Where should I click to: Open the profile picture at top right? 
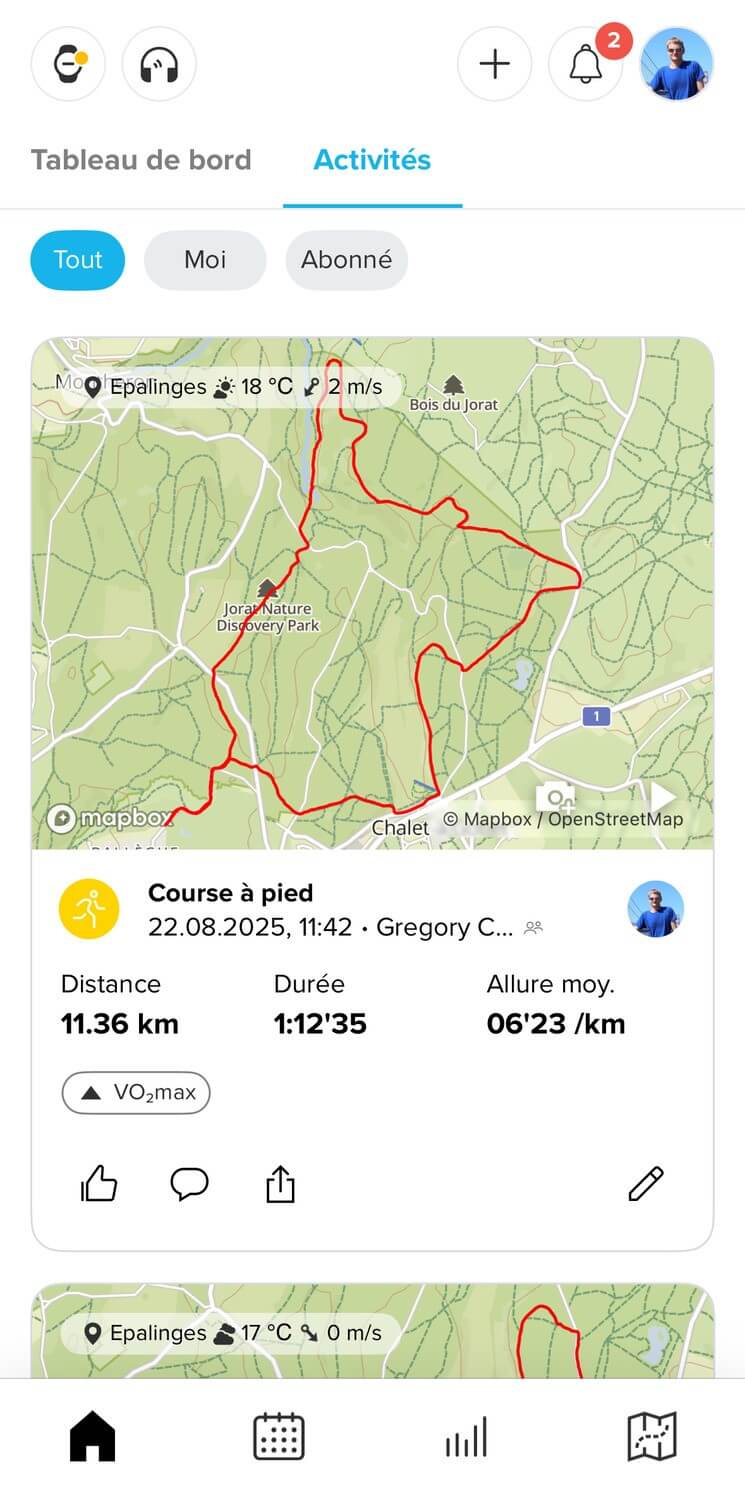click(x=676, y=64)
